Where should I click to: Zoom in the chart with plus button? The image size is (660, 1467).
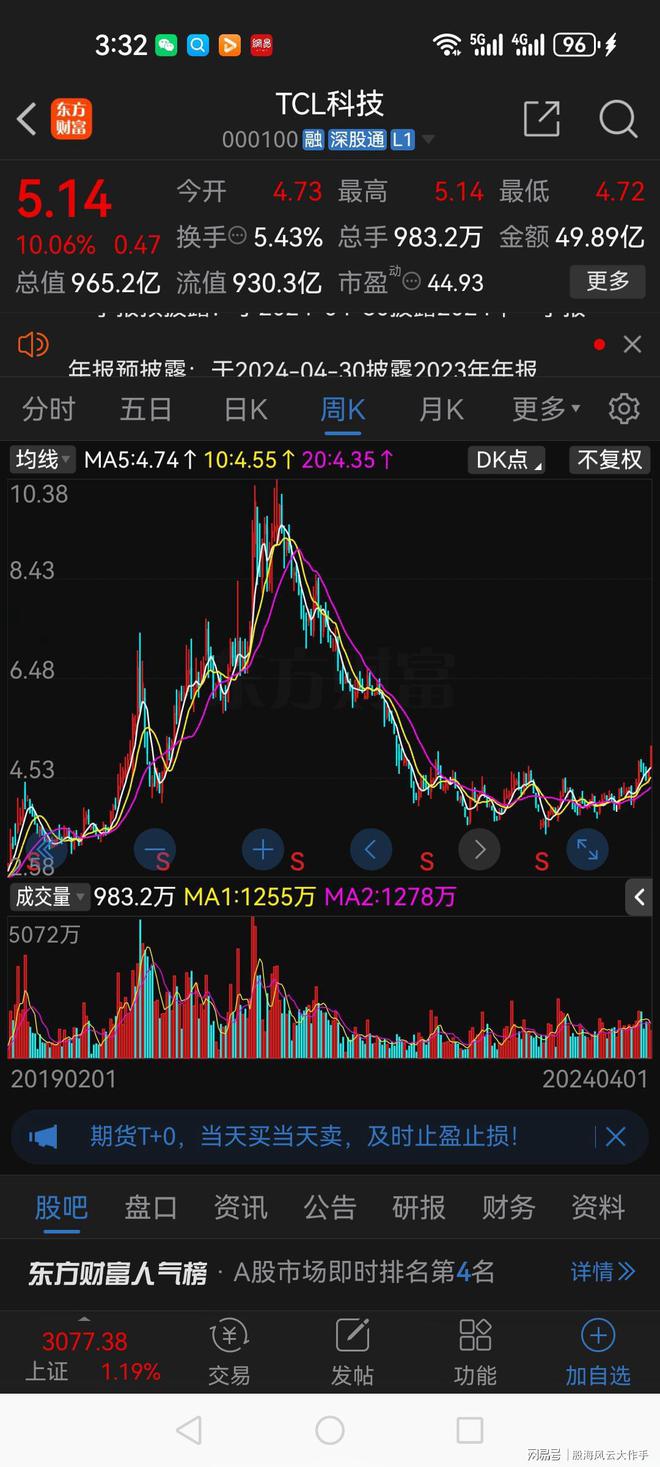263,850
